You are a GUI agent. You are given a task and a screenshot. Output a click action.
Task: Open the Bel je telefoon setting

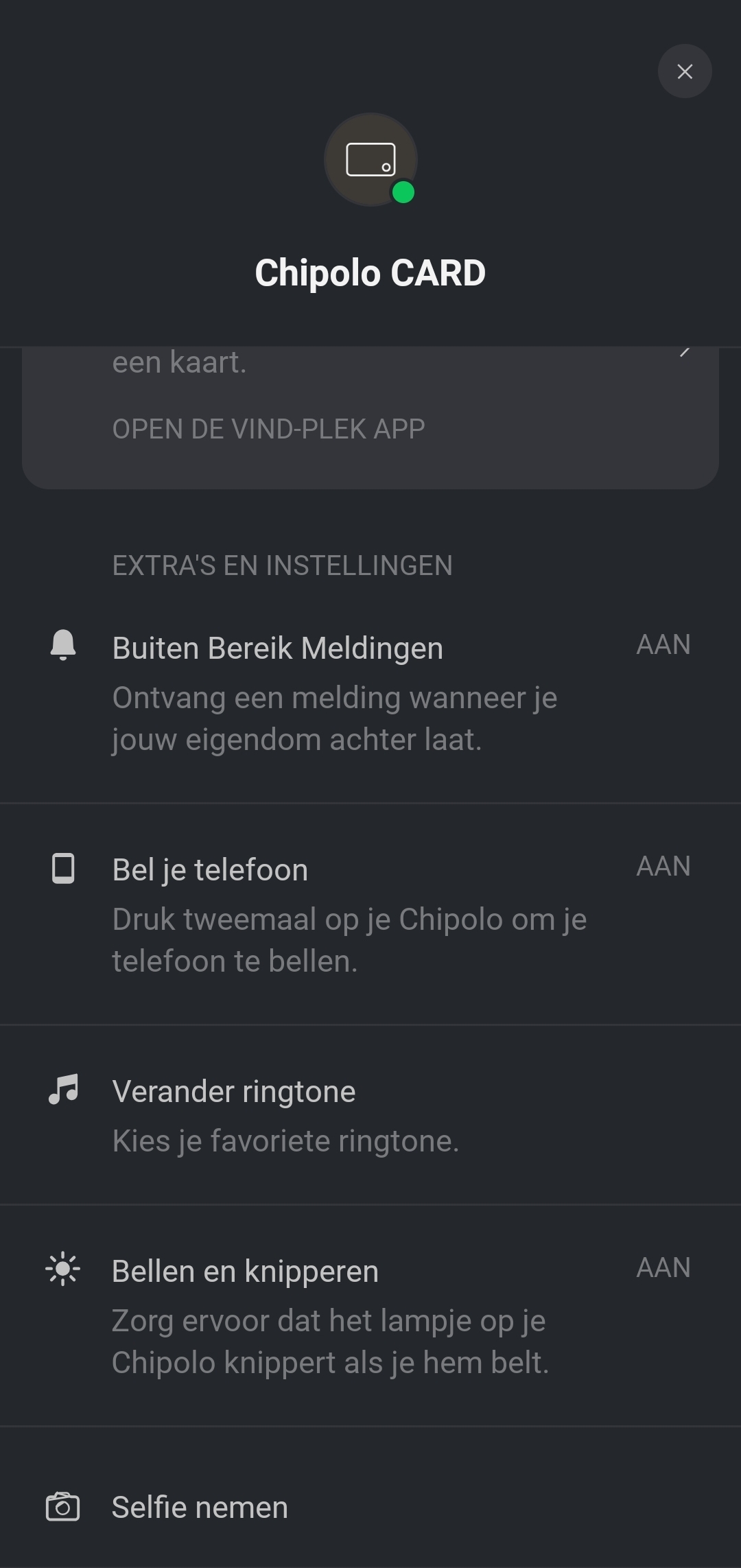370,914
